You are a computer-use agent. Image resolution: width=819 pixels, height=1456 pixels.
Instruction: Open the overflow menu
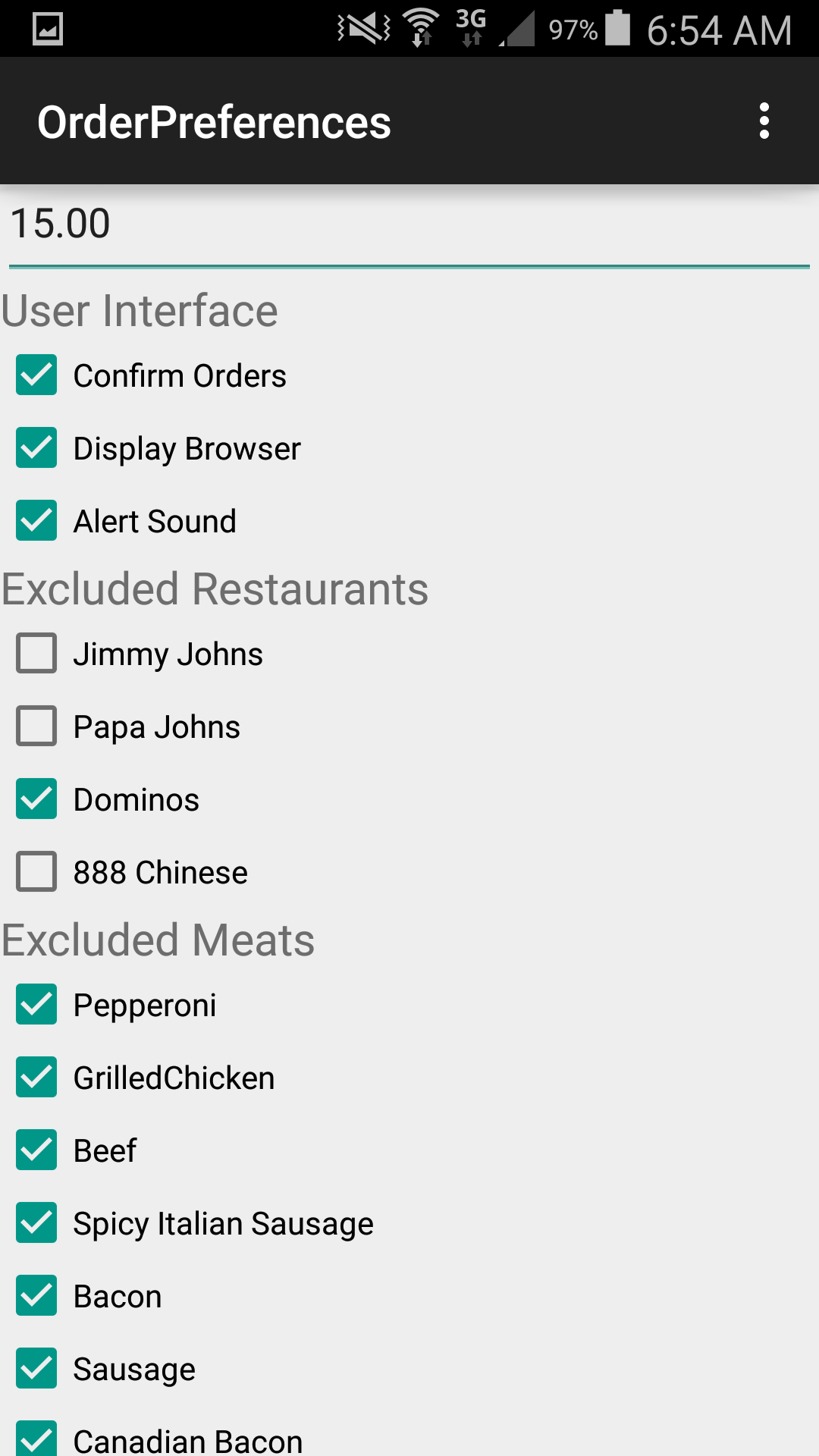(x=764, y=121)
